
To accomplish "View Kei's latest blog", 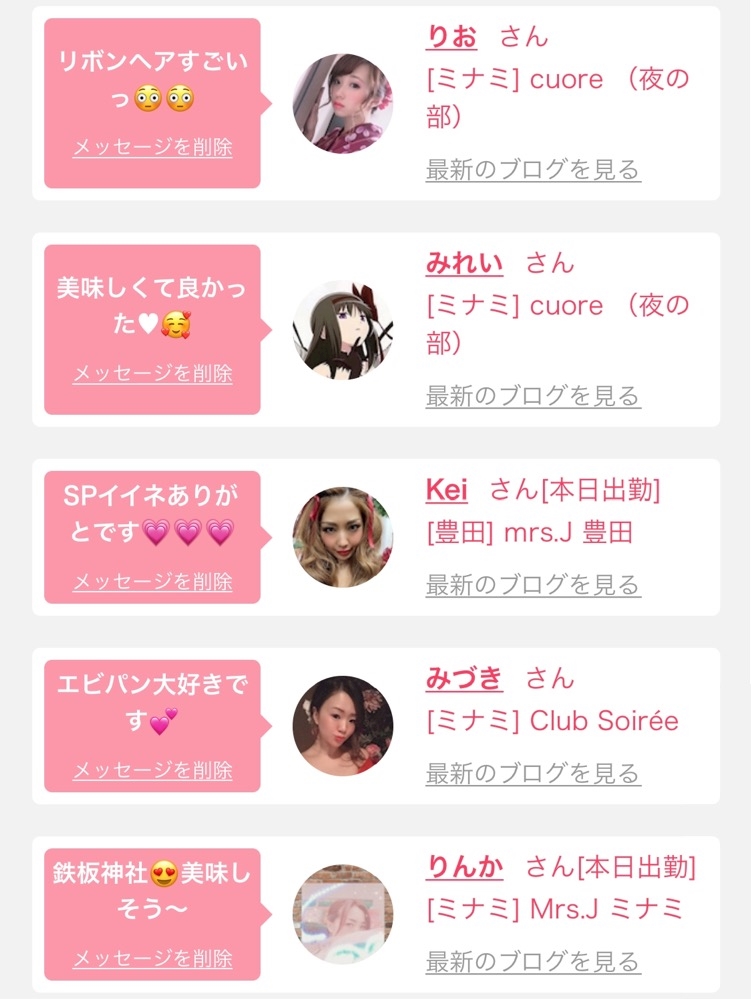I will (533, 585).
